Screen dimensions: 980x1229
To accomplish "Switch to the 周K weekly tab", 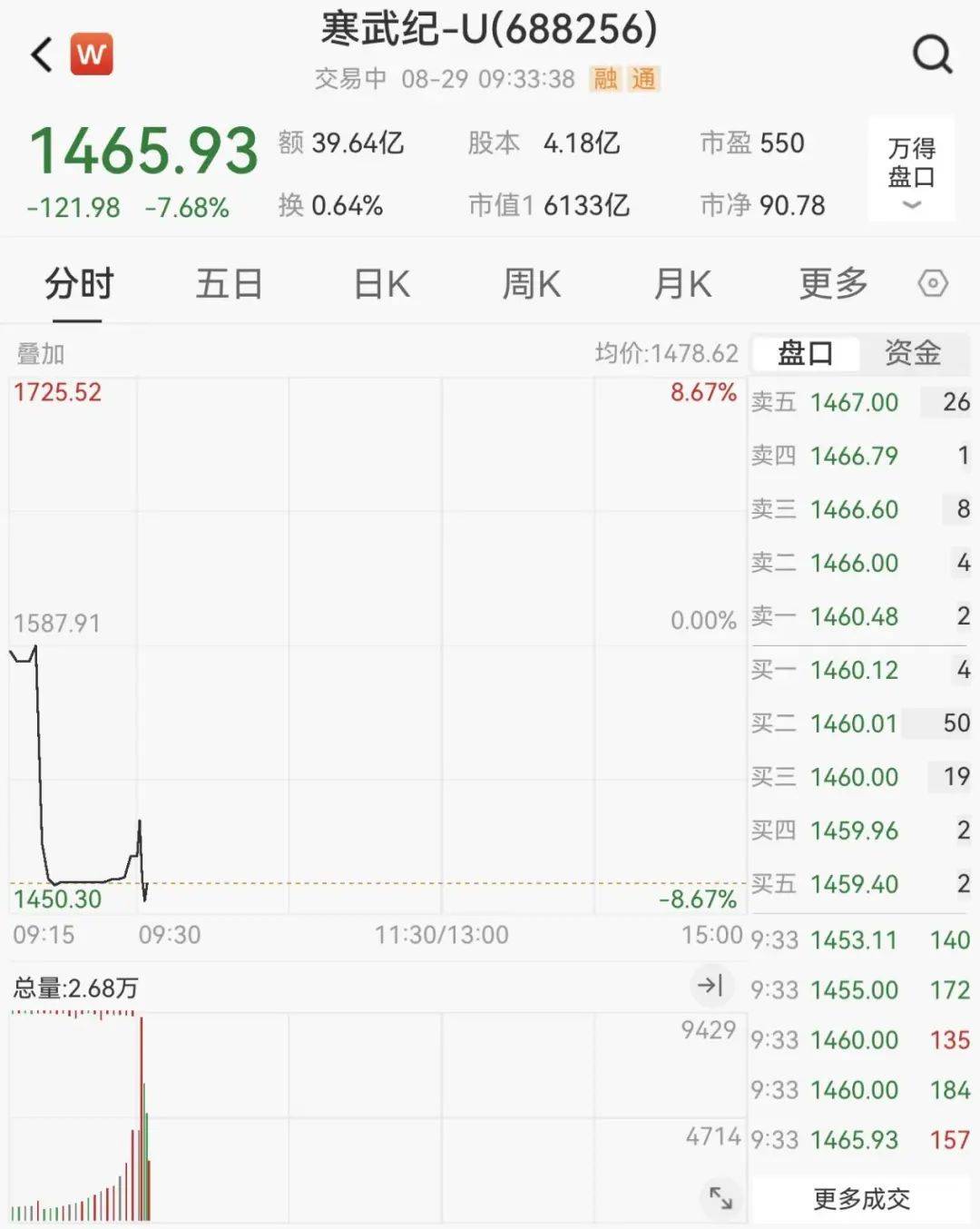I will coord(531,284).
